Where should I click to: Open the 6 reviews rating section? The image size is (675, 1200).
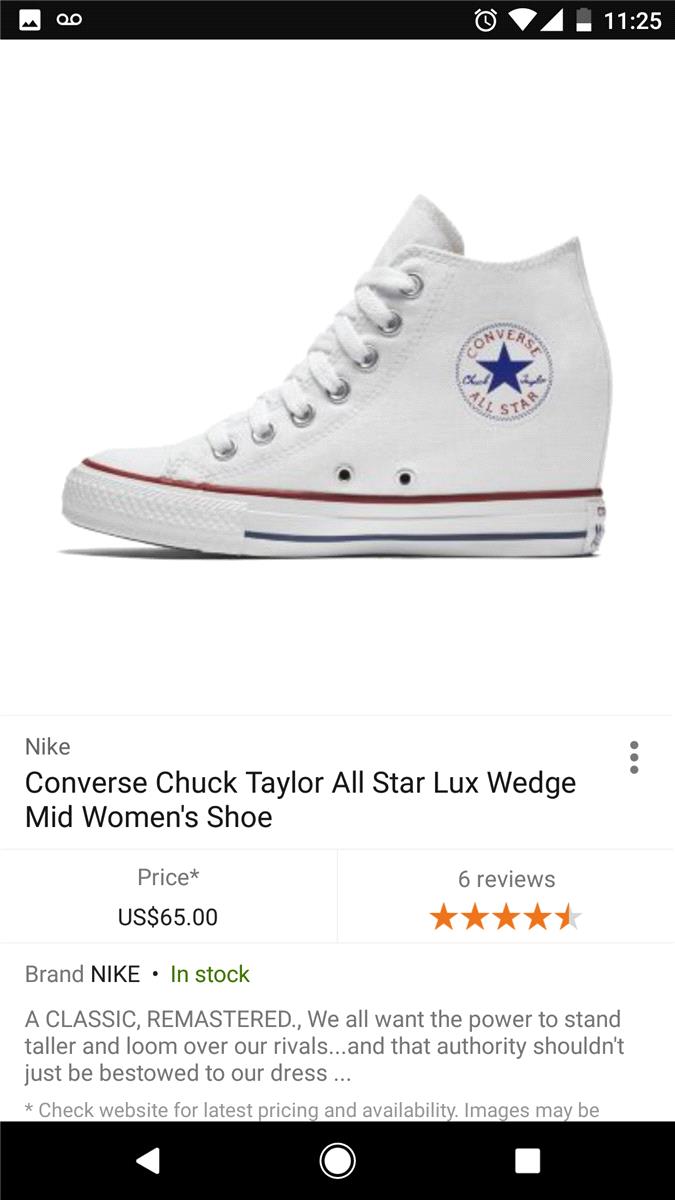506,897
